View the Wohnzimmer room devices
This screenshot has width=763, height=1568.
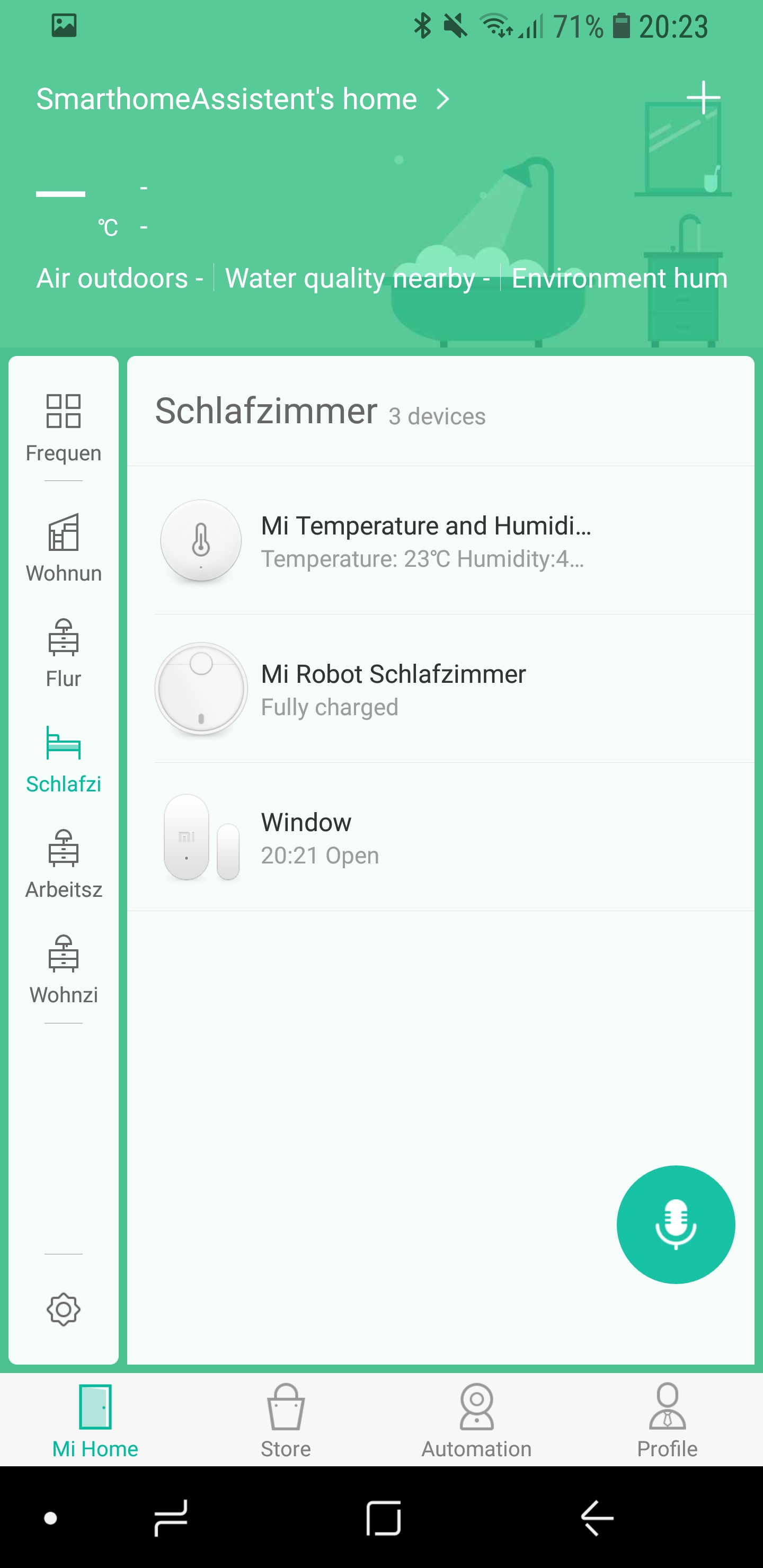(x=64, y=969)
